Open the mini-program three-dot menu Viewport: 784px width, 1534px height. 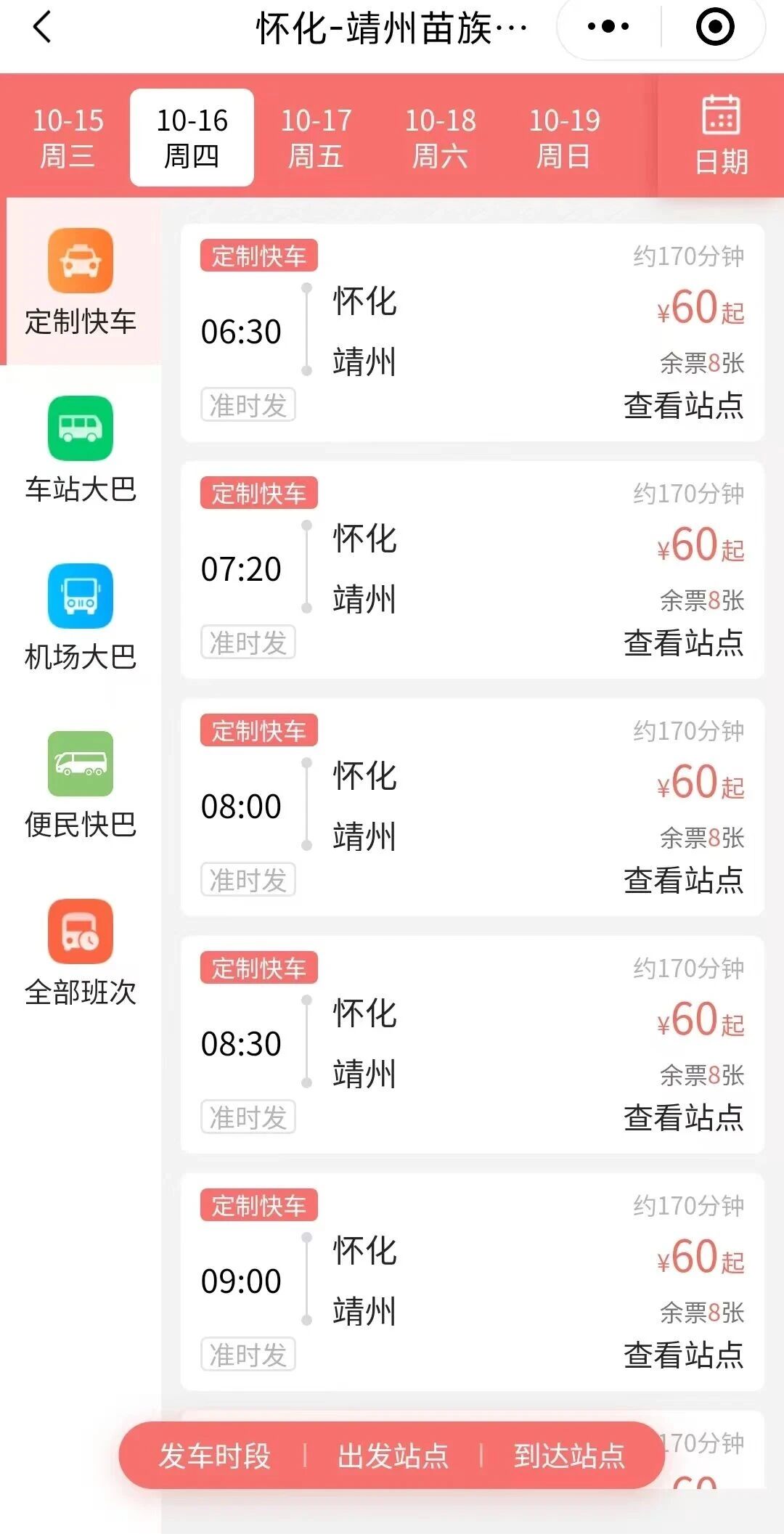coord(608,28)
